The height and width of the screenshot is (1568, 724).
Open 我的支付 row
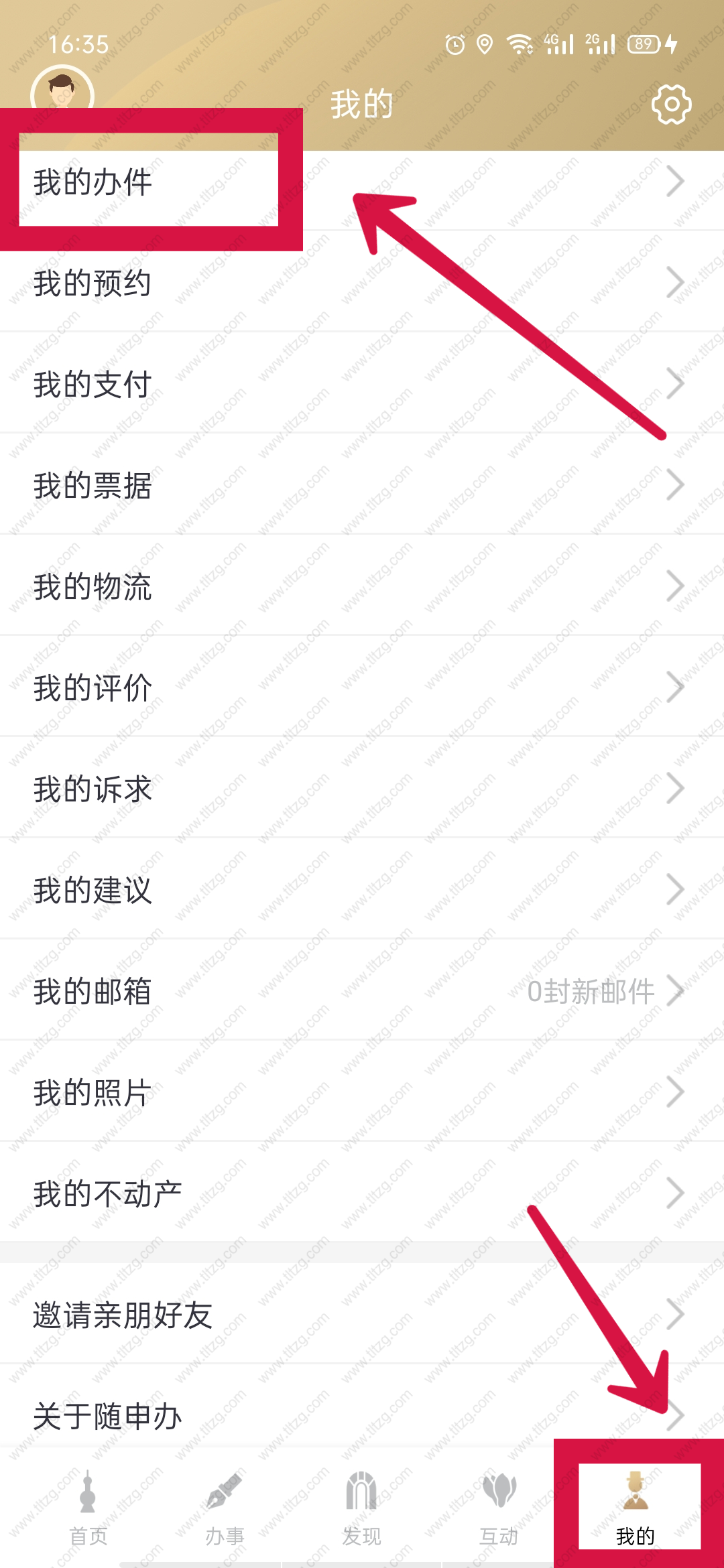pos(362,384)
